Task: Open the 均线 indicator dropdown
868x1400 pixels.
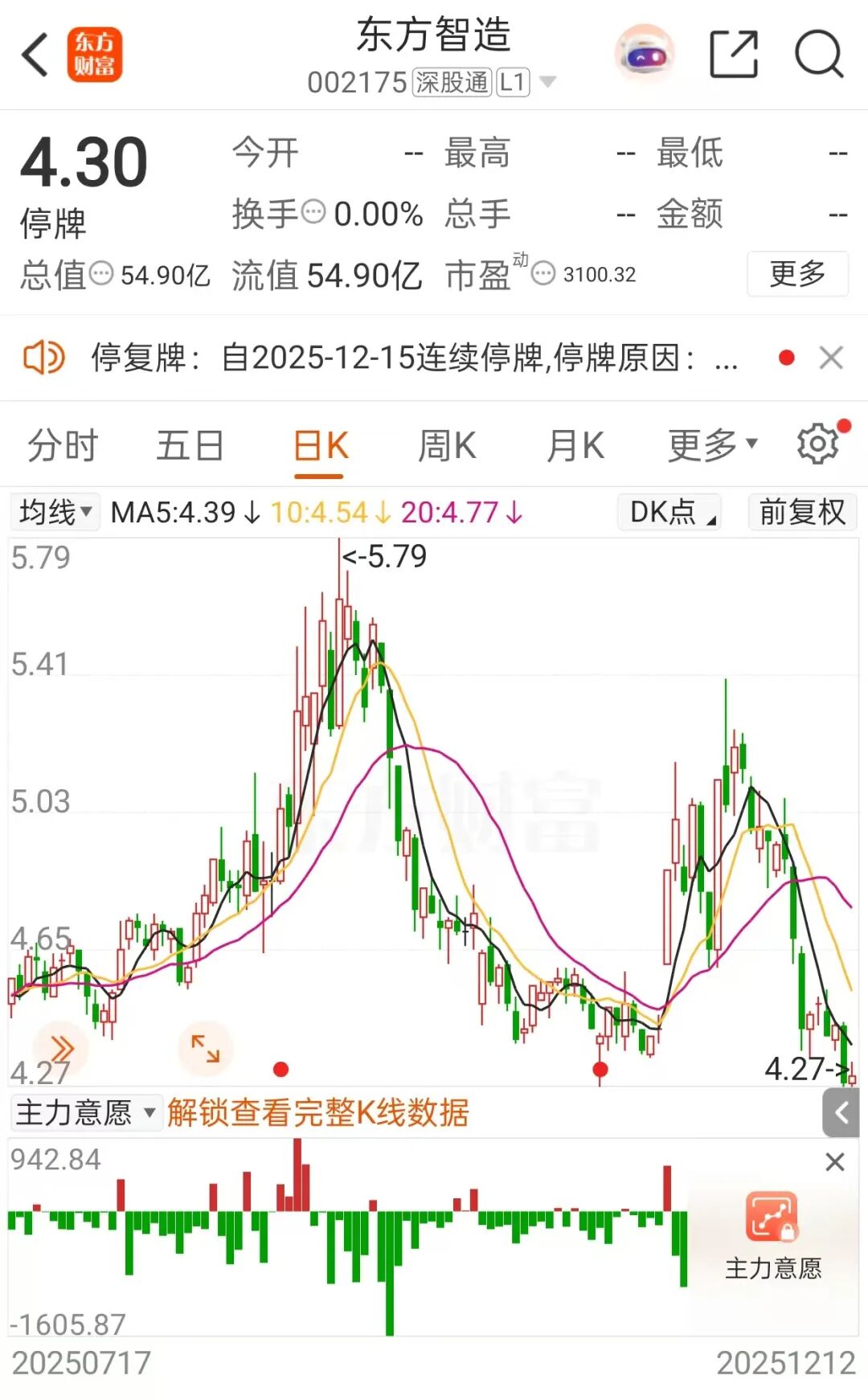Action: 55,512
